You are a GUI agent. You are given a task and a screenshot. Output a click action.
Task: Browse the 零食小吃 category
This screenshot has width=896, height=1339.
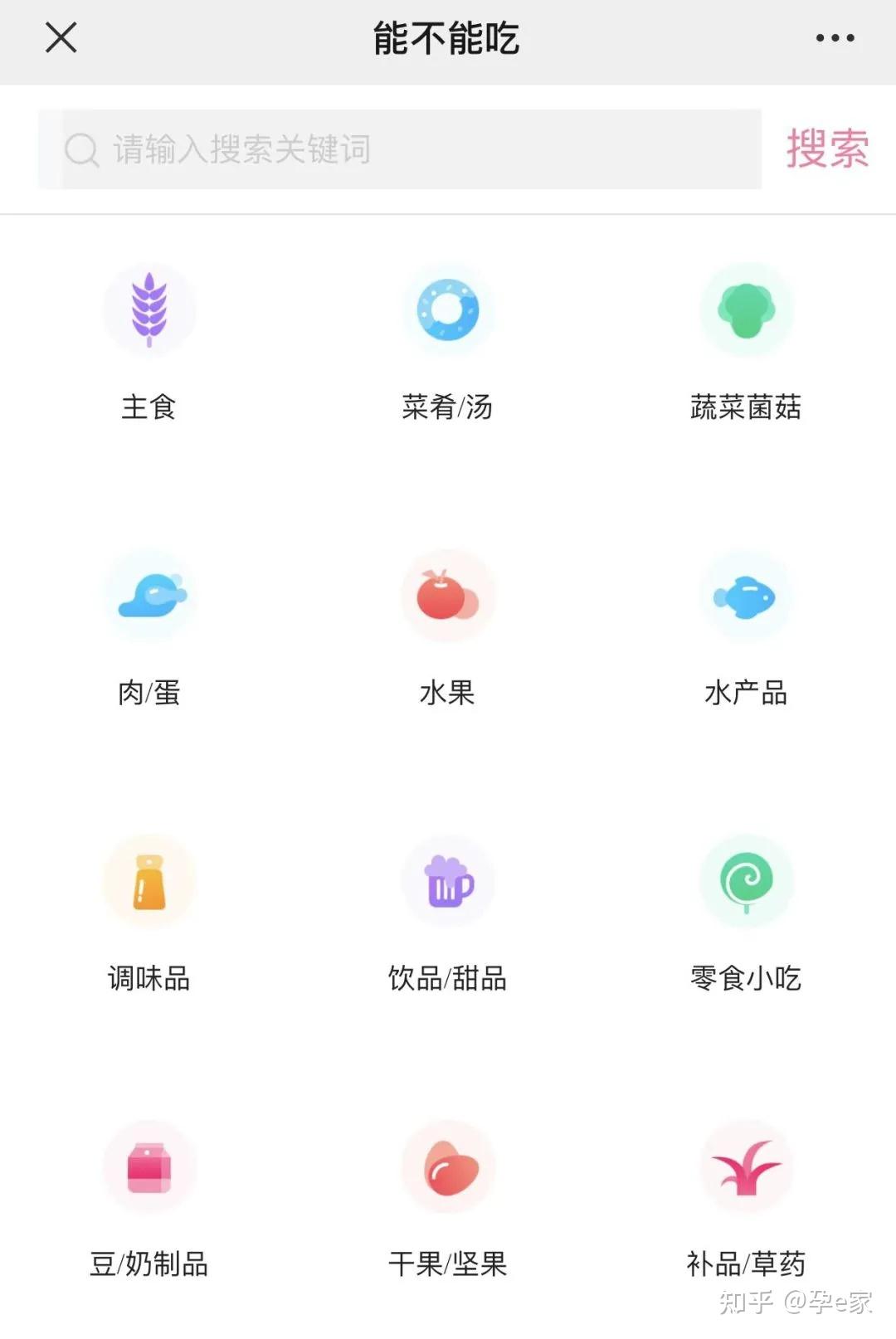747,883
